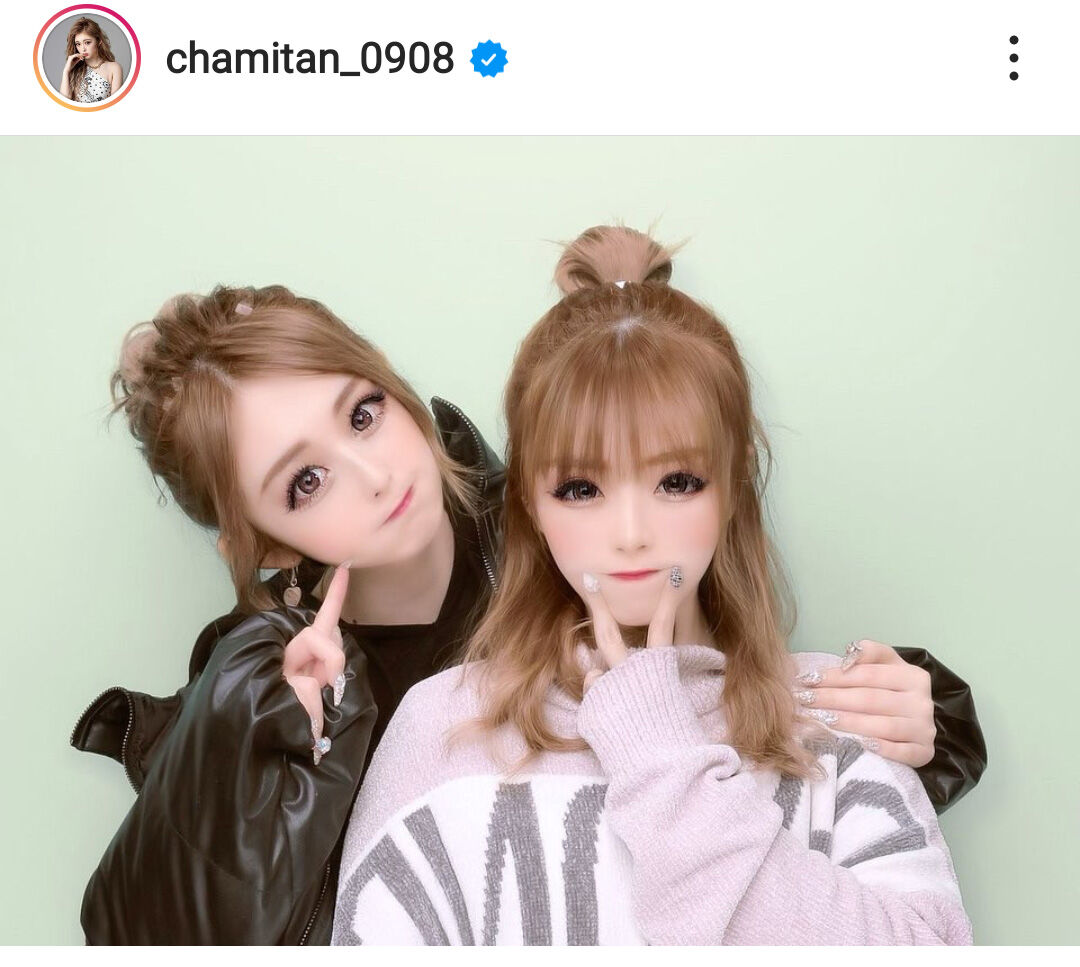
Task: Tap the post photo of two girls
Action: 540,540
